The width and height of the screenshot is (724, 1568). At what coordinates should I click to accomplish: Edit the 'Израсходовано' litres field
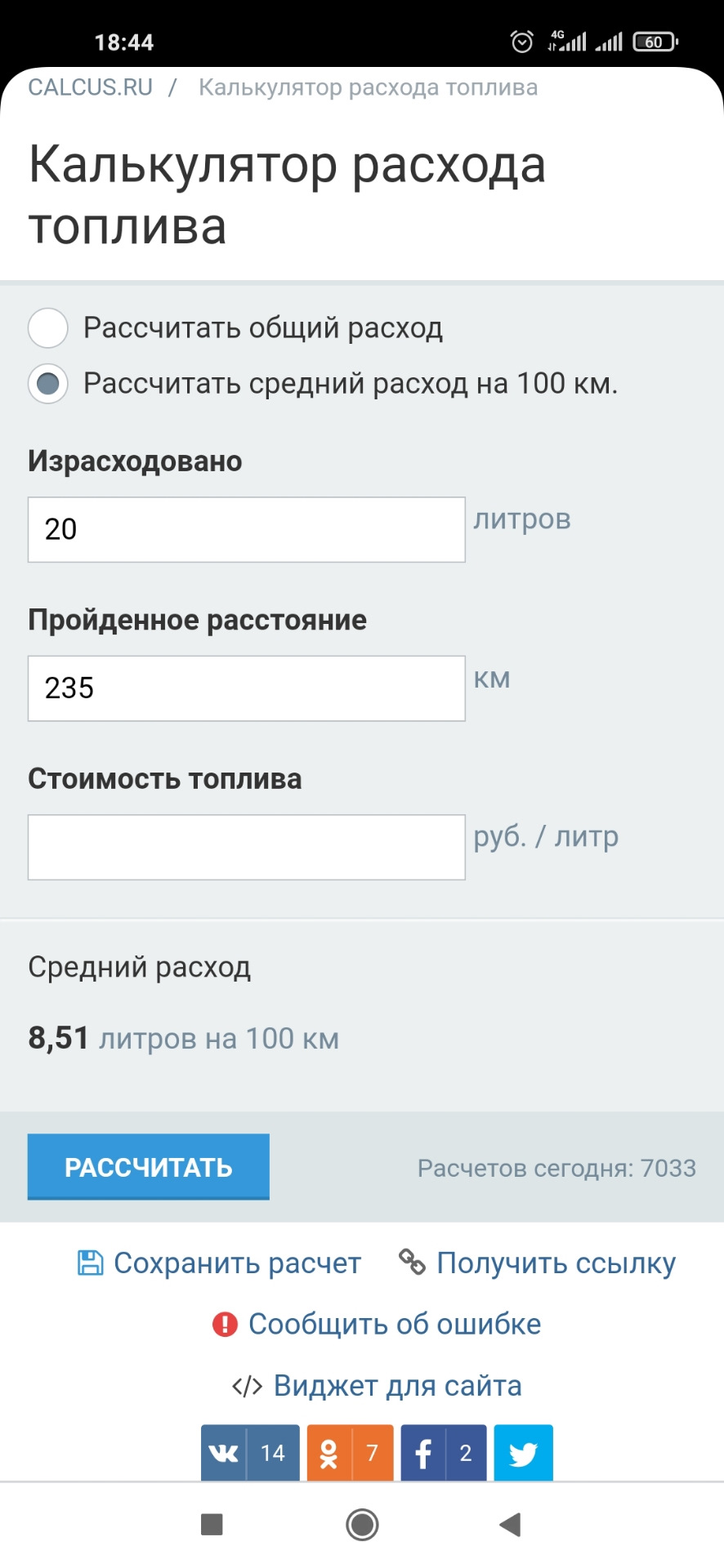click(246, 529)
